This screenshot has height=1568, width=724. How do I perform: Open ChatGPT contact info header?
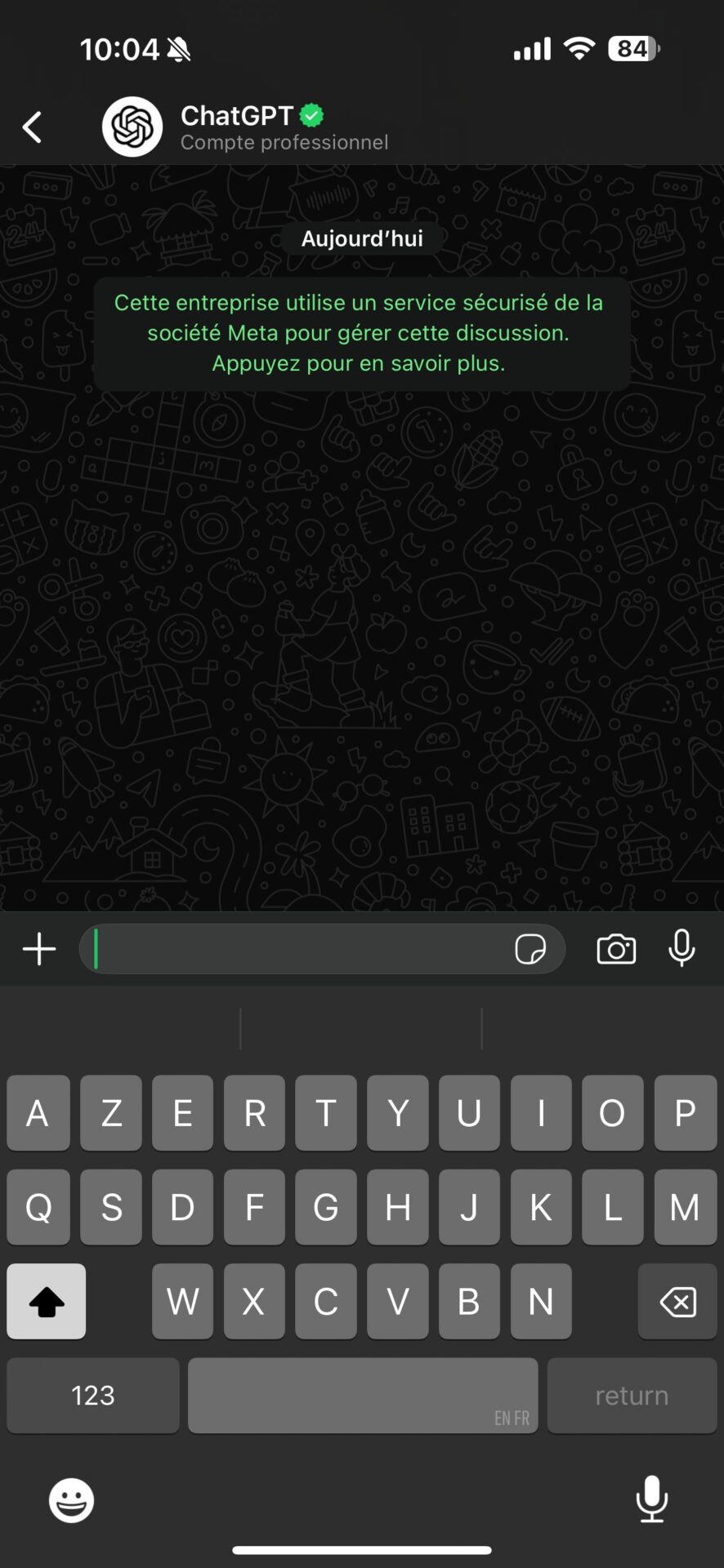coord(246,127)
